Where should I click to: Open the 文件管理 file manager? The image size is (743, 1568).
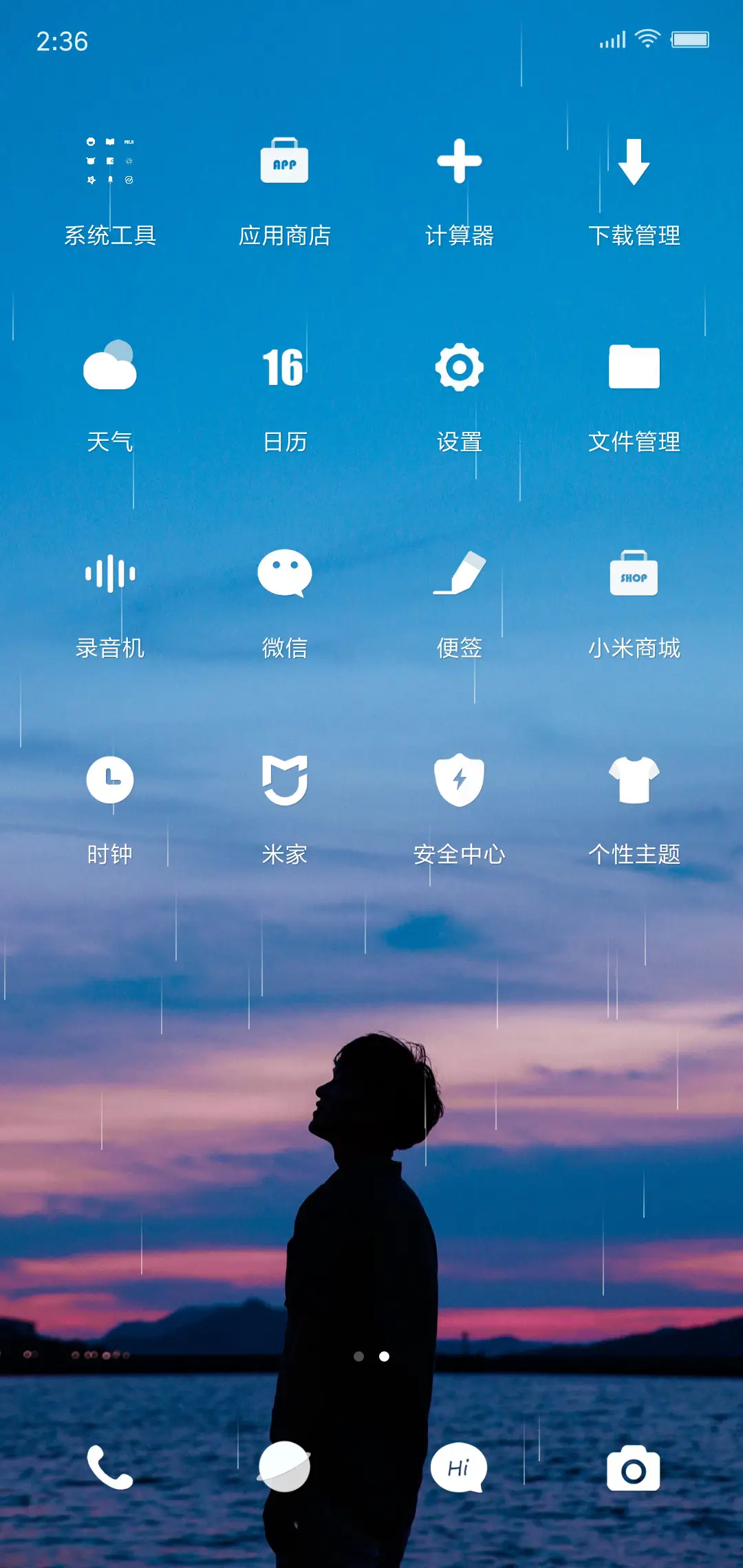[x=634, y=368]
